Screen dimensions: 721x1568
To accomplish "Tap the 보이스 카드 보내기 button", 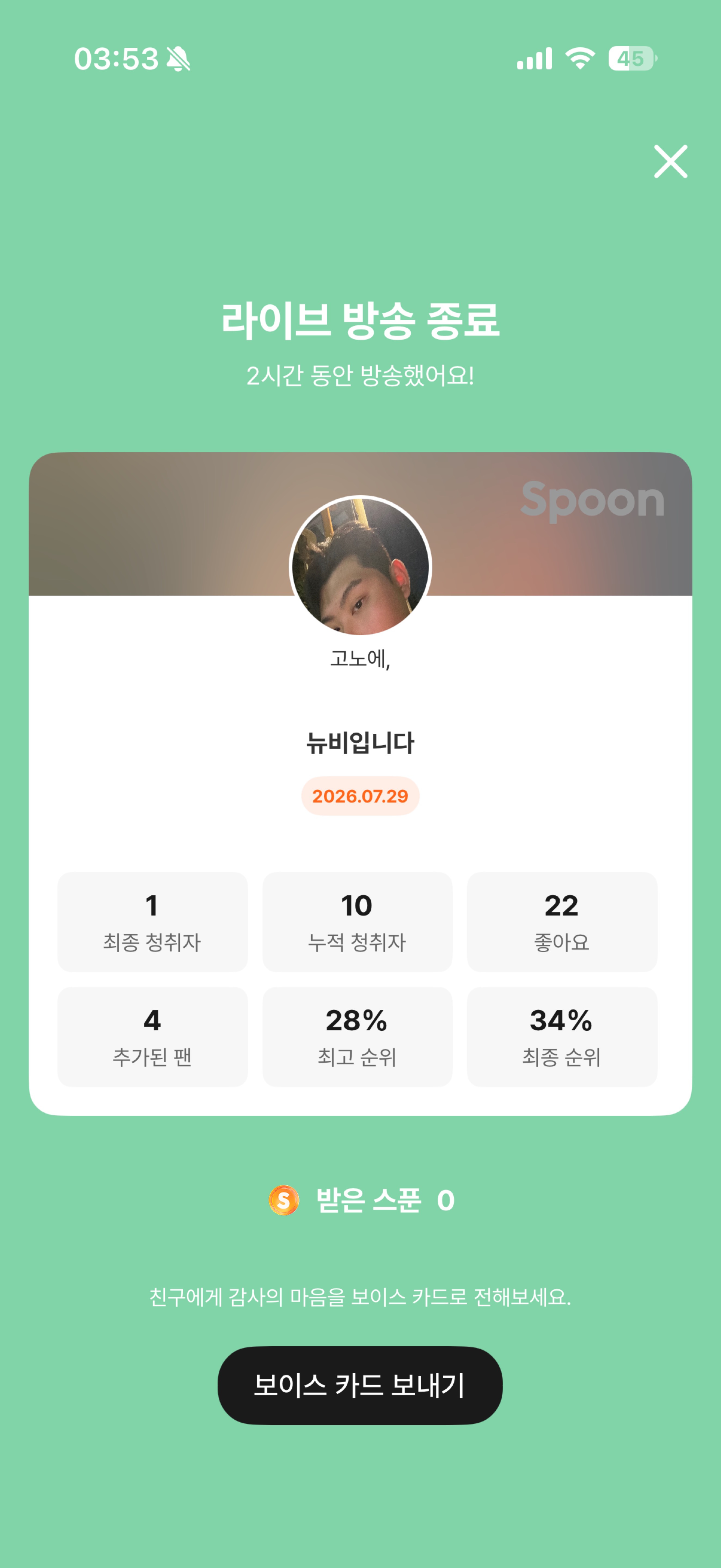I will pos(360,1385).
